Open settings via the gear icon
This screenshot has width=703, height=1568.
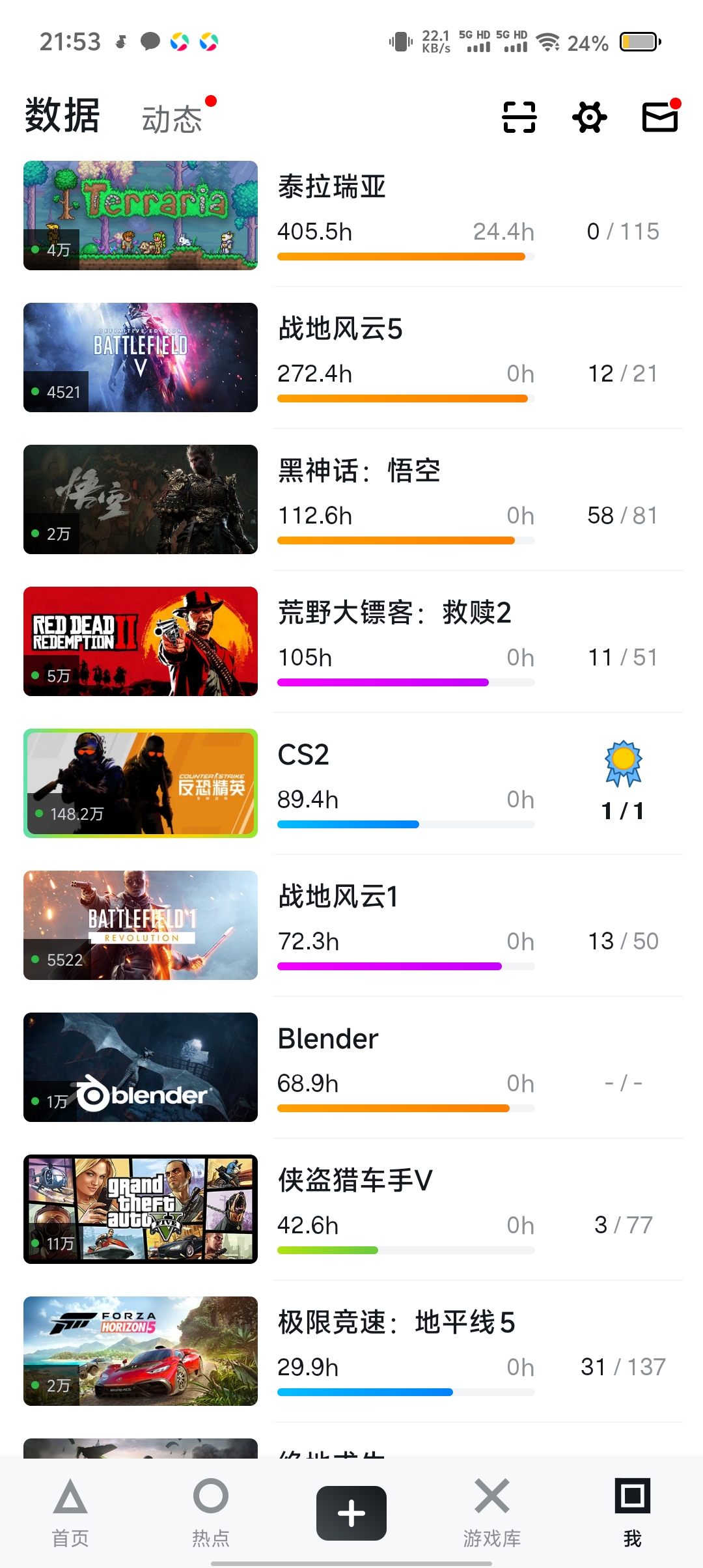[590, 117]
